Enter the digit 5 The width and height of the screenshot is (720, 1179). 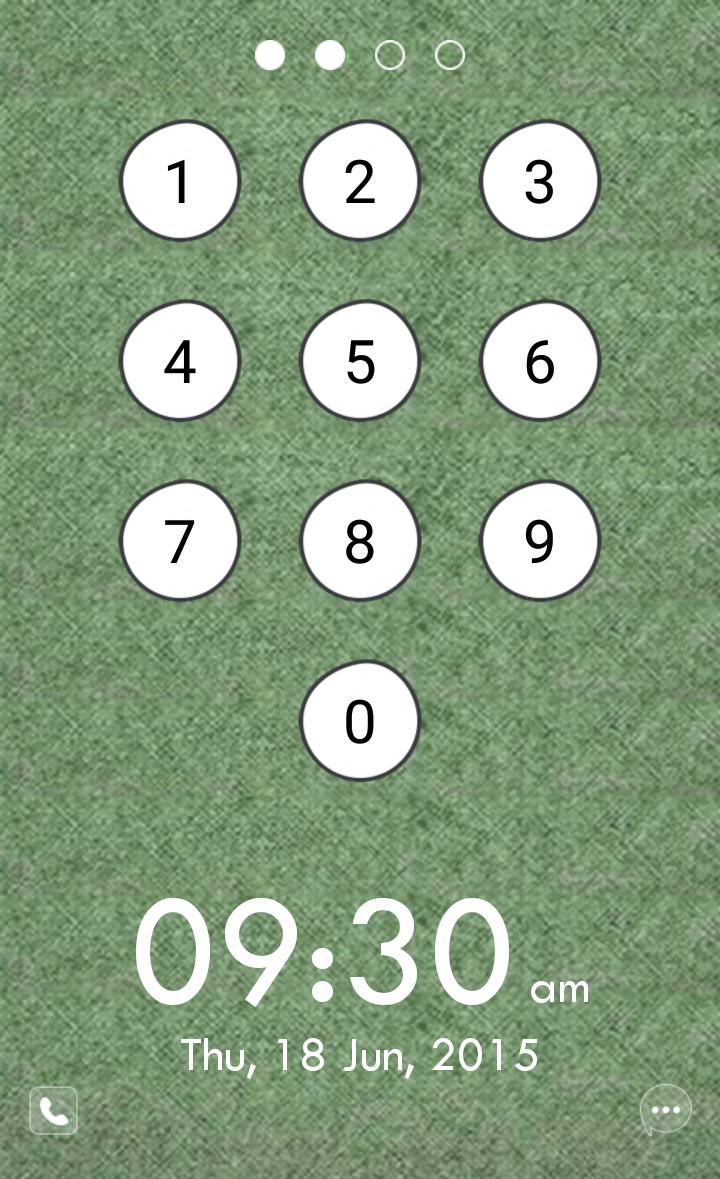coord(360,361)
